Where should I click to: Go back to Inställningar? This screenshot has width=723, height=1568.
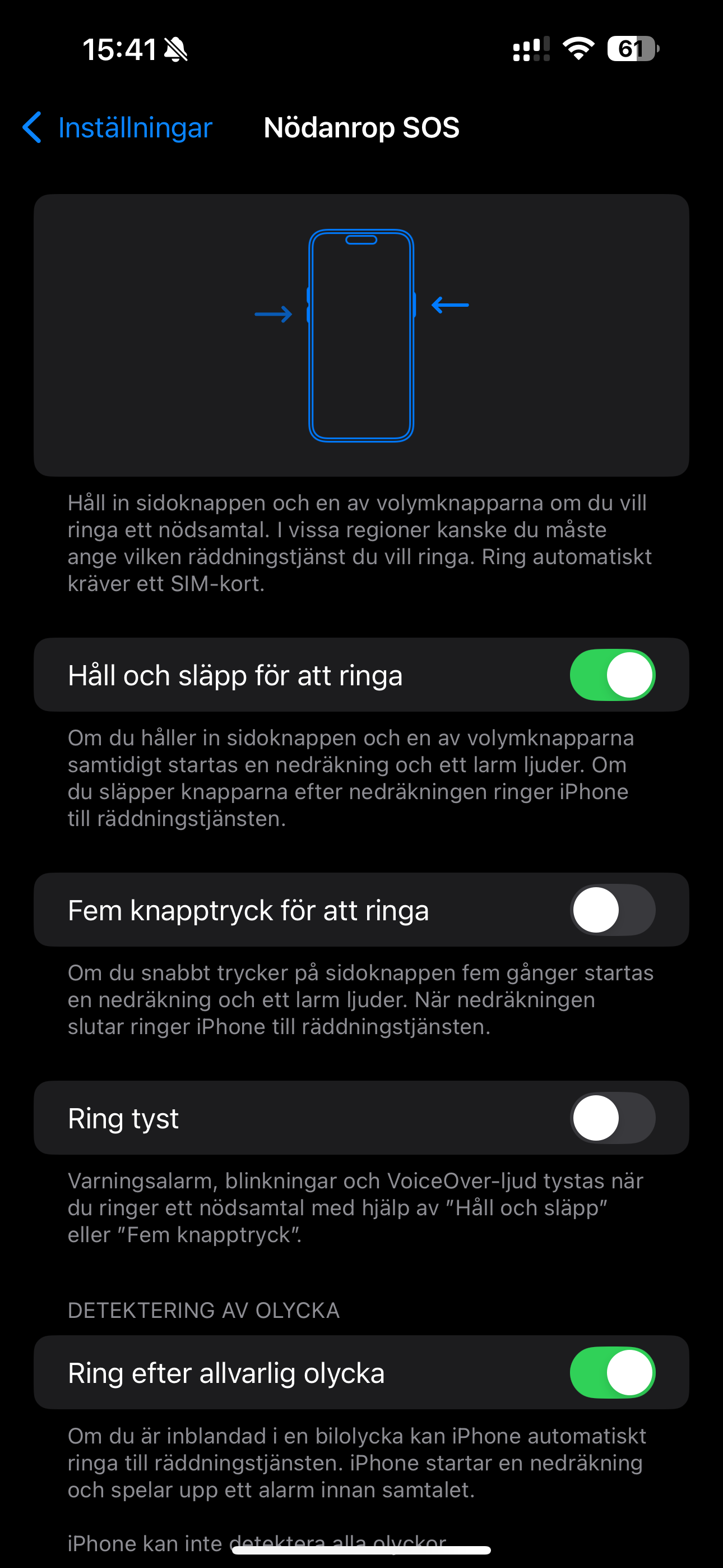pyautogui.click(x=117, y=128)
